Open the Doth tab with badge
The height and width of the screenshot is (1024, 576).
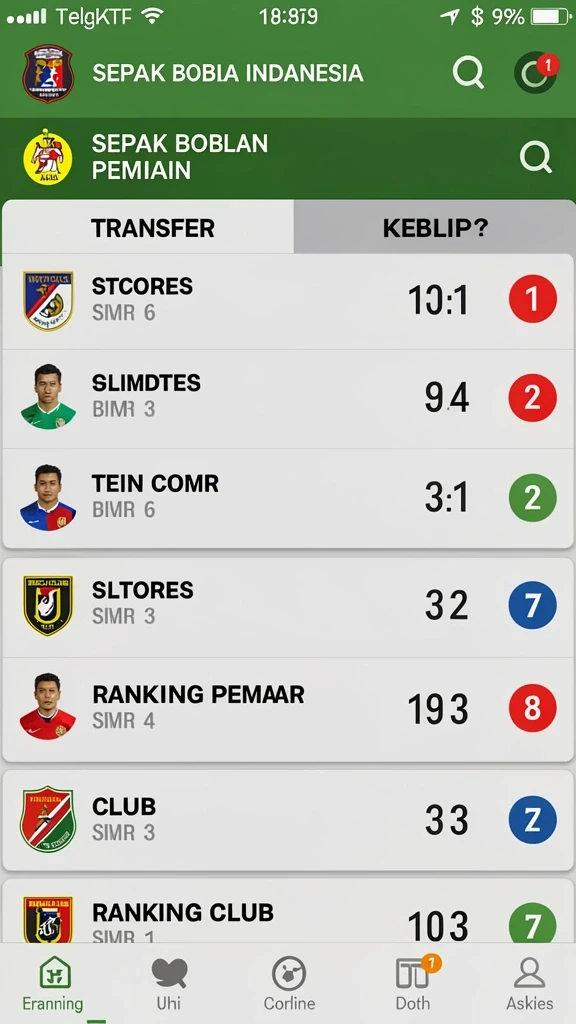point(413,984)
